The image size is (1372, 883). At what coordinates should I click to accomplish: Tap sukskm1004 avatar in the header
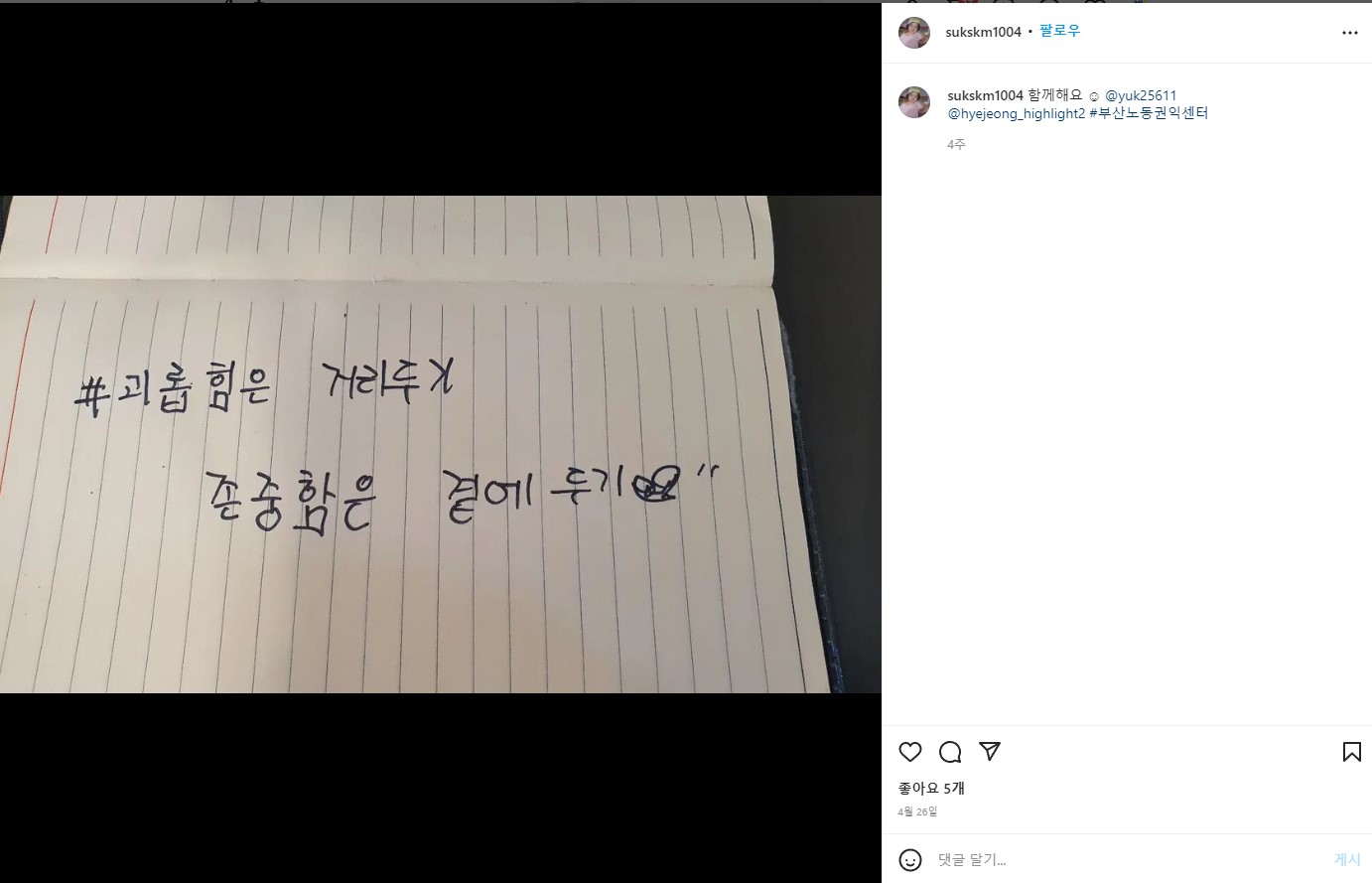914,33
